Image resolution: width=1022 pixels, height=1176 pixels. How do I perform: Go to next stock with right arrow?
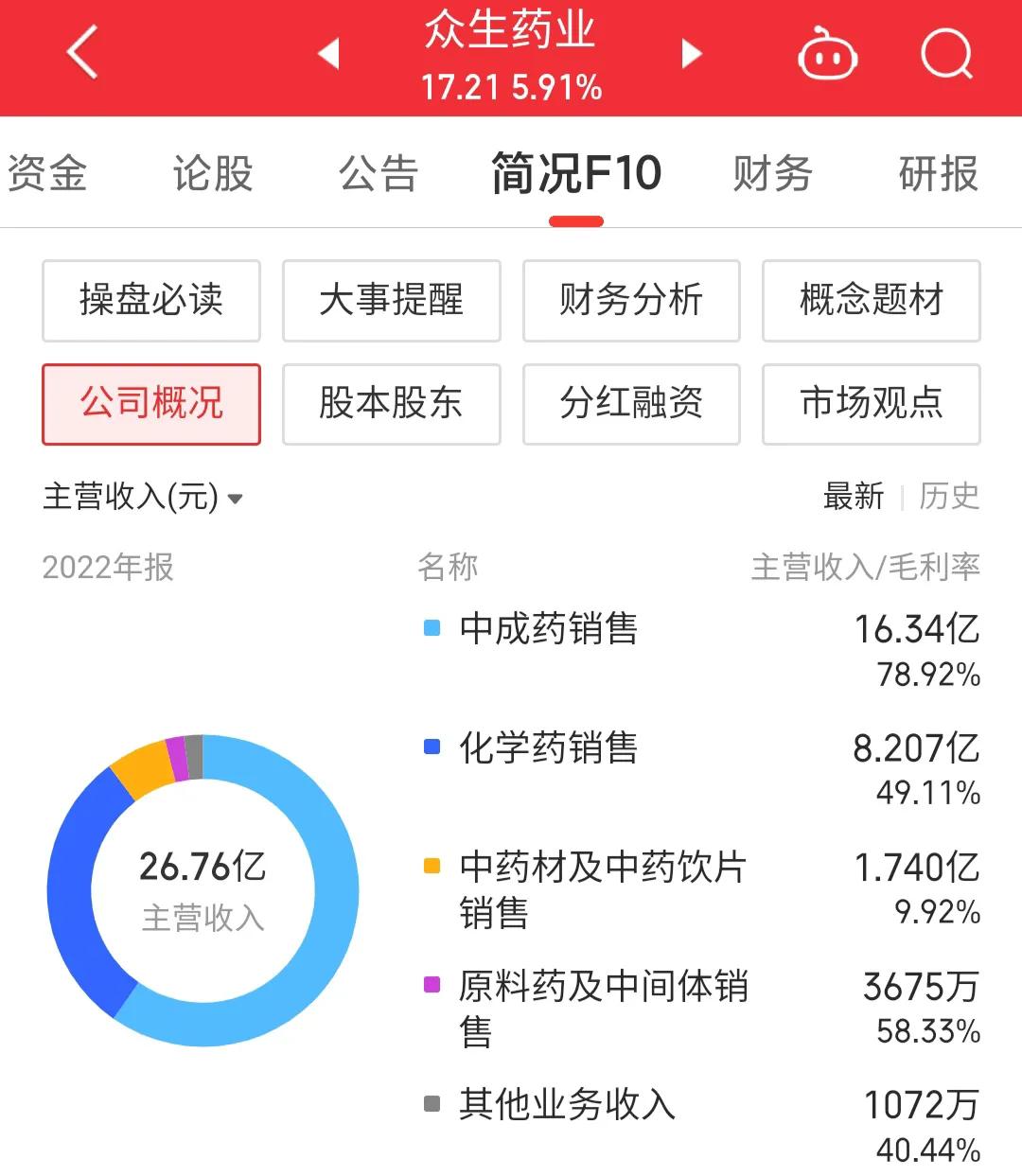[690, 54]
